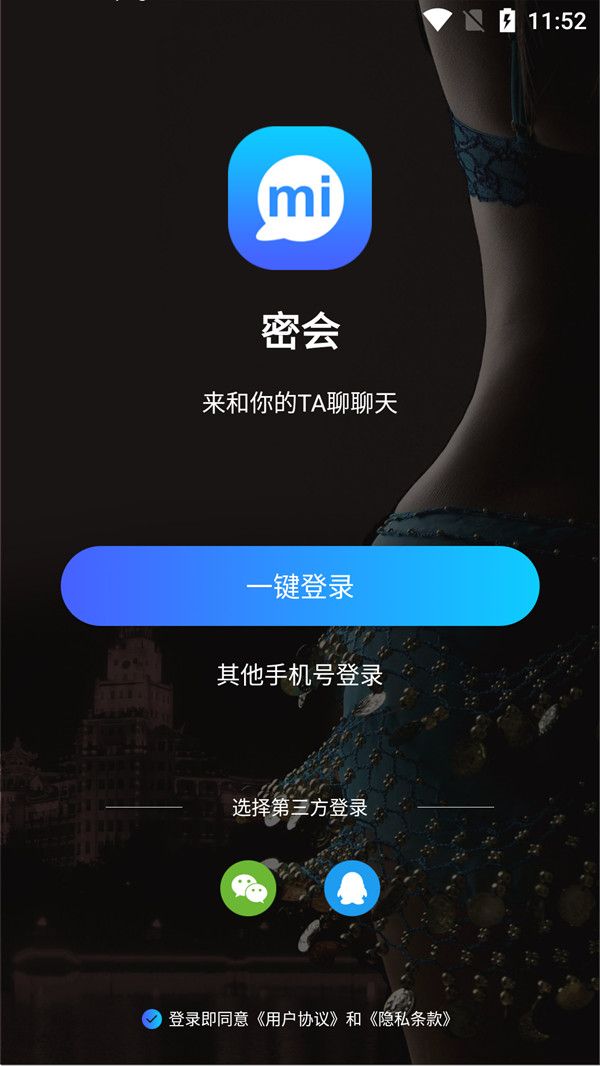
Task: View the 《隐私条款》 privacy terms link
Action: (410, 1019)
